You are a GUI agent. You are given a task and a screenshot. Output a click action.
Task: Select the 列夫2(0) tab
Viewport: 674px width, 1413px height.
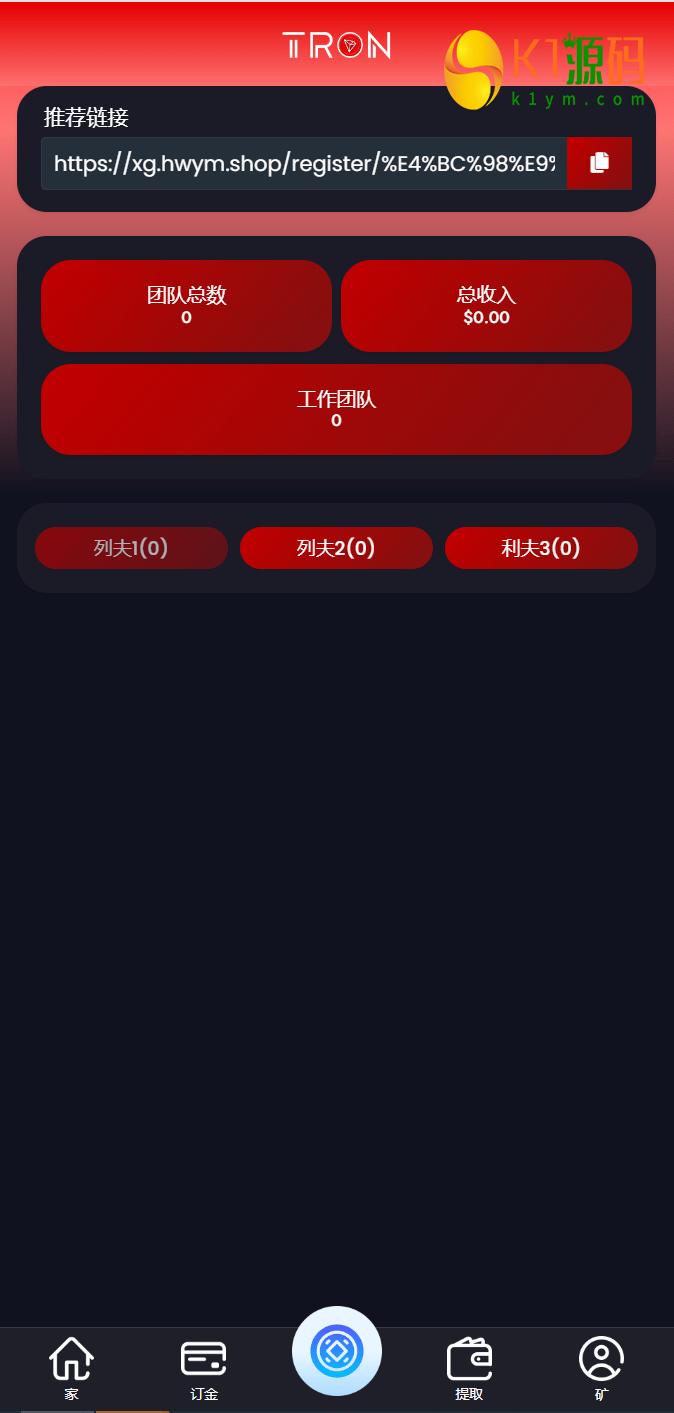[336, 548]
